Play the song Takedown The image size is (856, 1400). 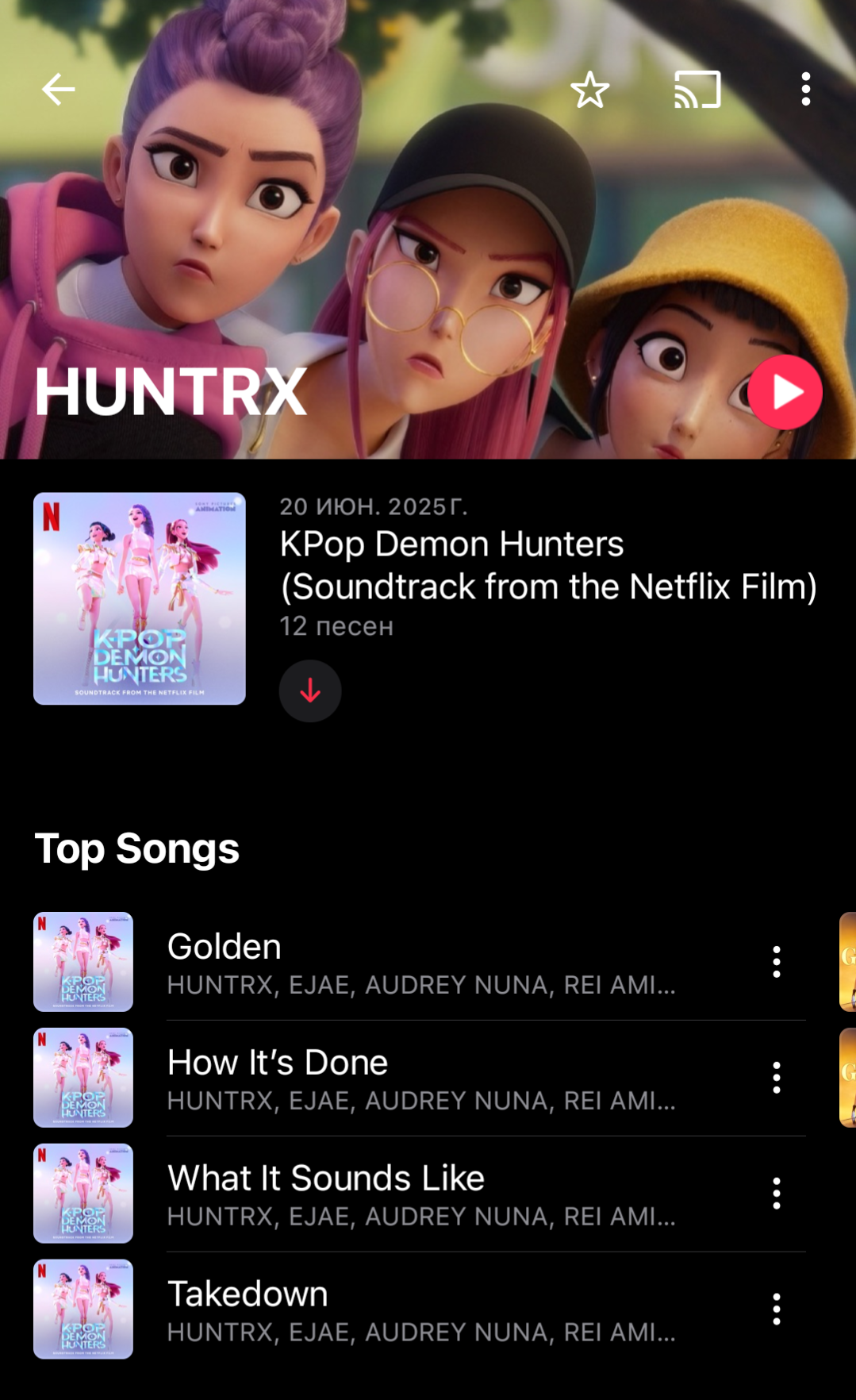[420, 1310]
